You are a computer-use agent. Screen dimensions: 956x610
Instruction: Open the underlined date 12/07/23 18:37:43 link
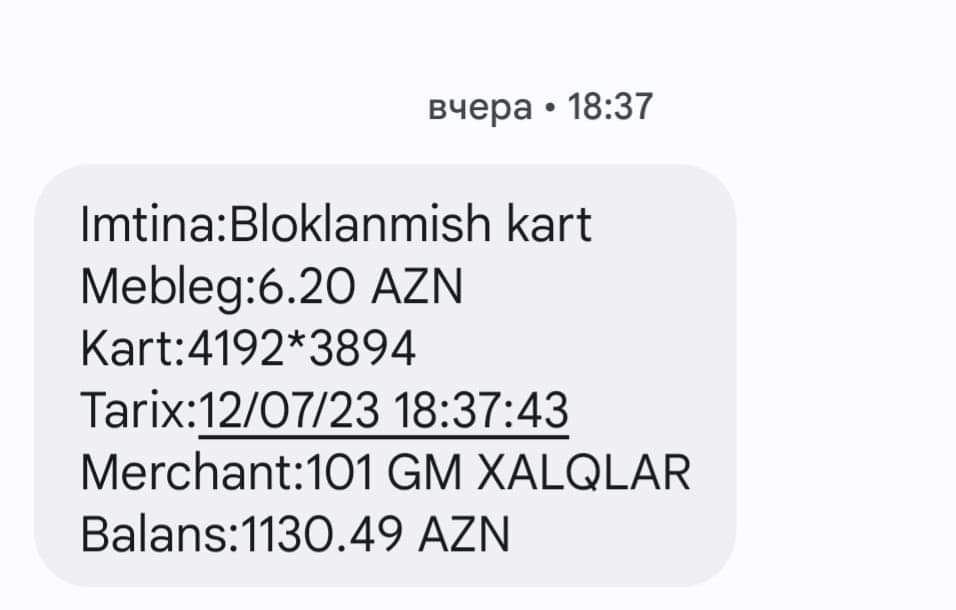coord(384,411)
